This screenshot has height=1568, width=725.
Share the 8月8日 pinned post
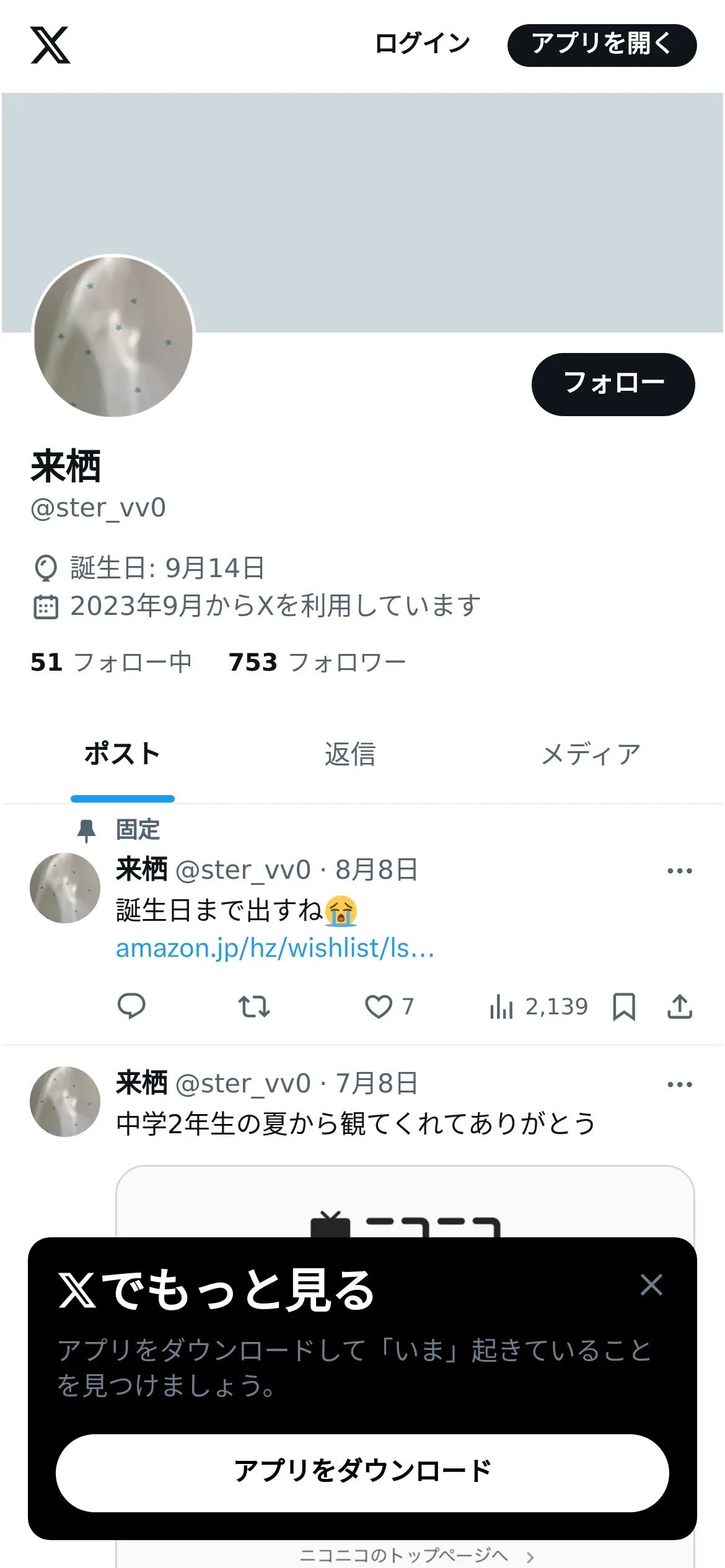680,1006
